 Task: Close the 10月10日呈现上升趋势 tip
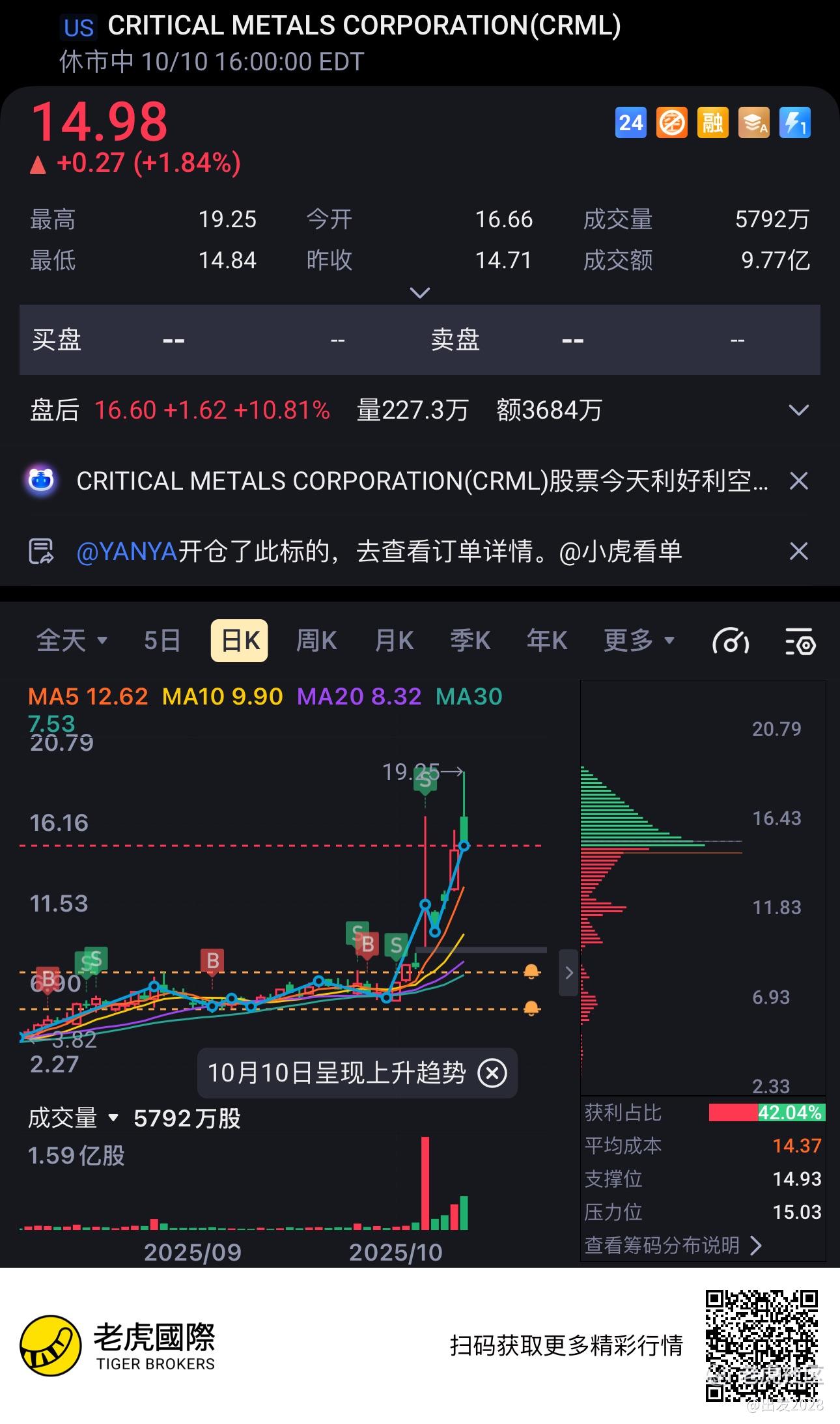[492, 1072]
